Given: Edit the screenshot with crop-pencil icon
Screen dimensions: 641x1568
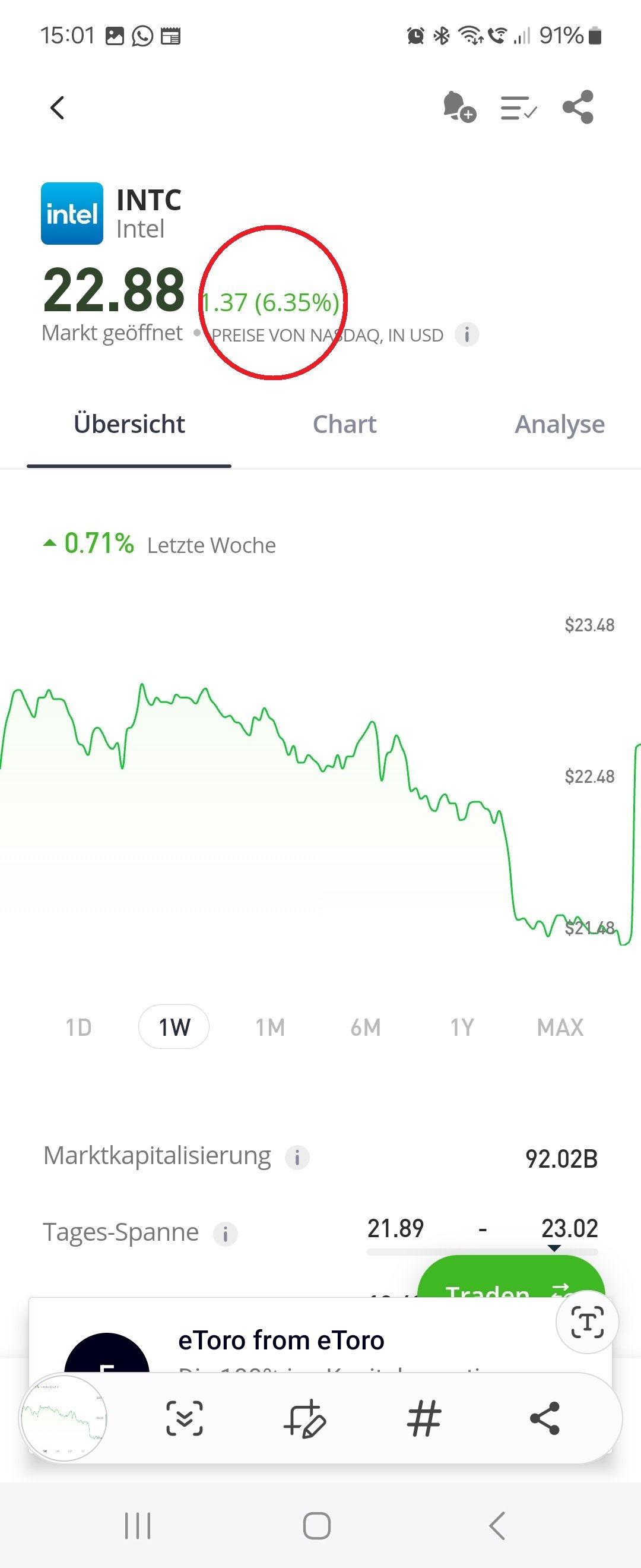Looking at the screenshot, I should click(304, 1419).
